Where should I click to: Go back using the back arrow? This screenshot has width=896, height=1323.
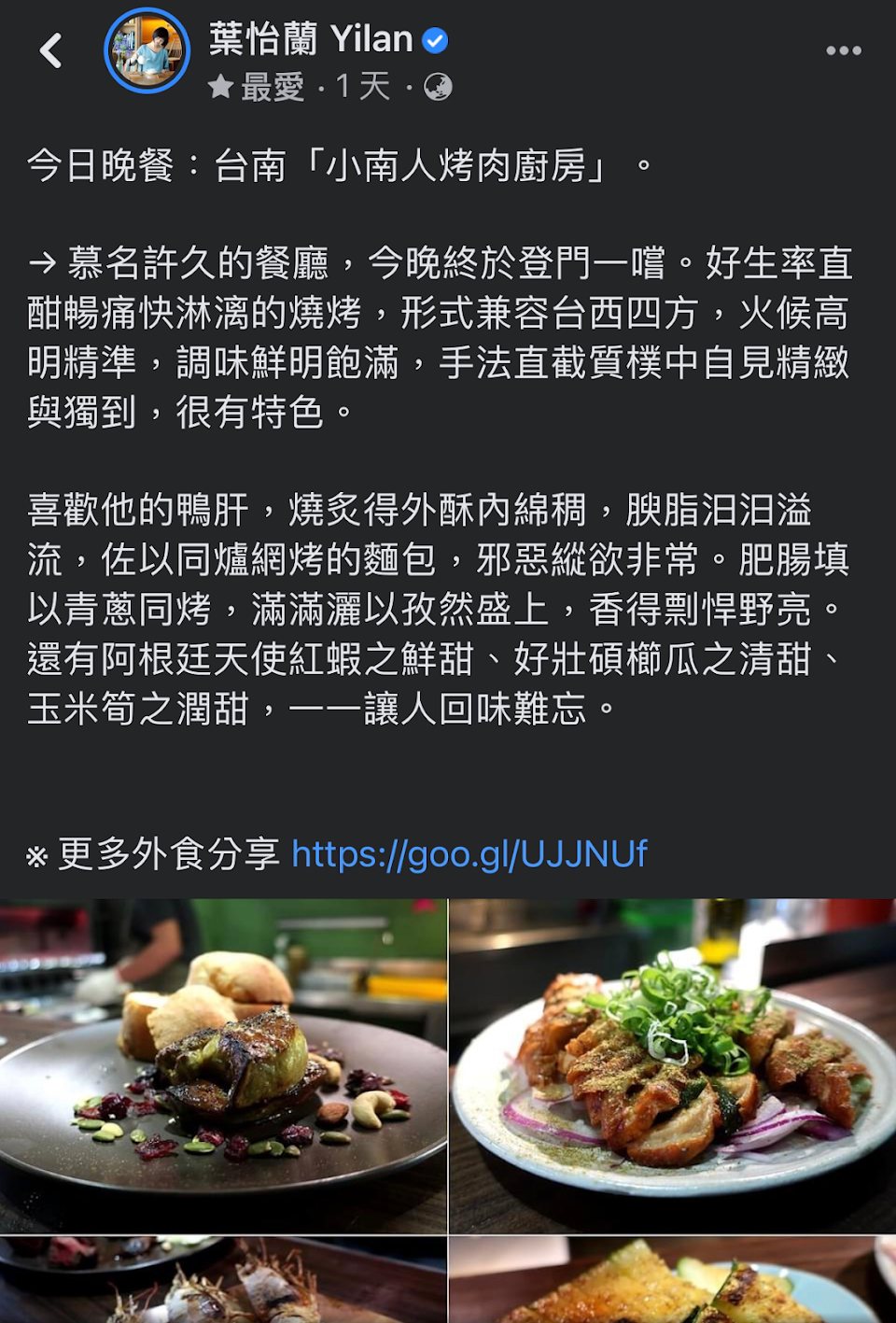[51, 50]
